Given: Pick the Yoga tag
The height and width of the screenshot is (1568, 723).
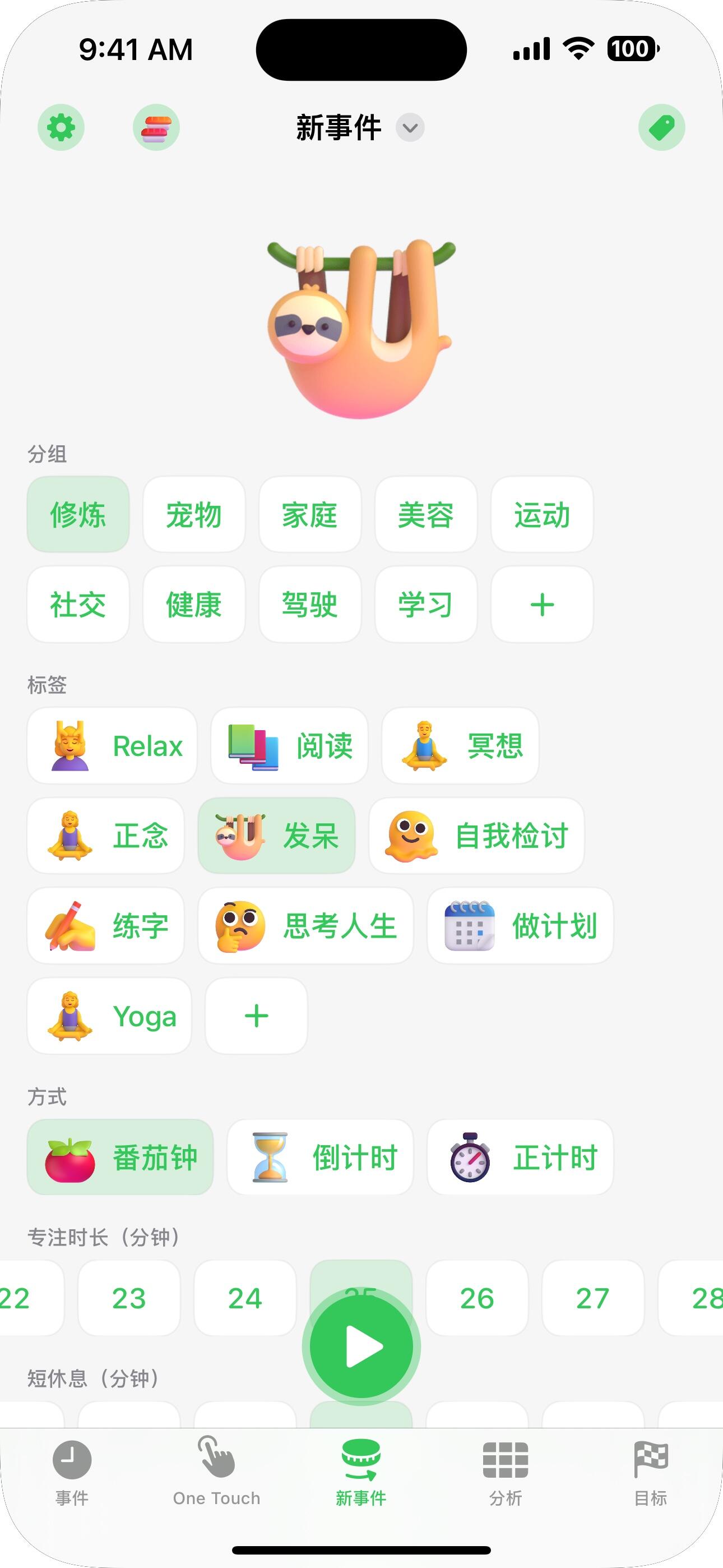Looking at the screenshot, I should click(109, 1016).
